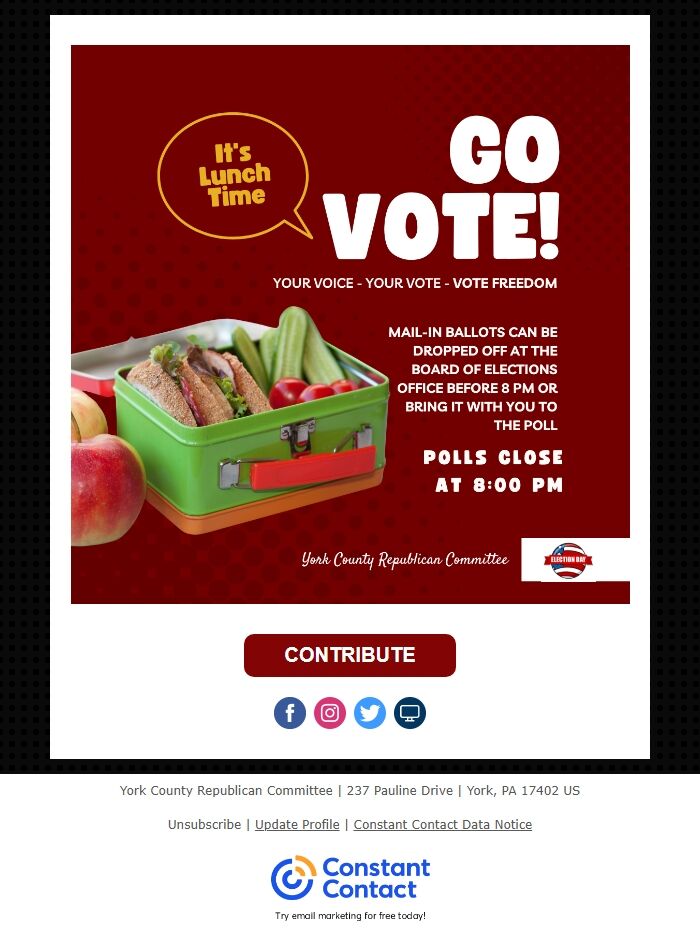Open the Update Profile link
This screenshot has width=700, height=933.
tap(297, 825)
